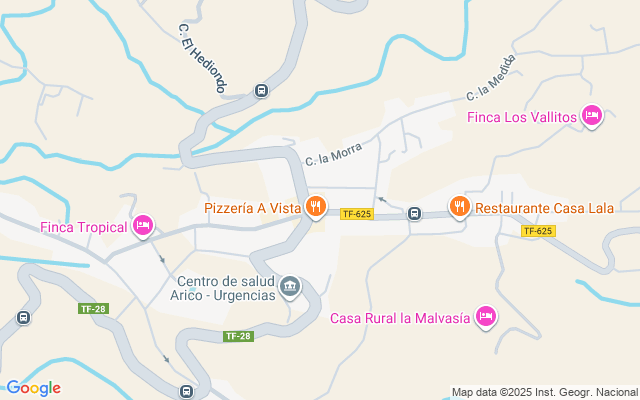Tap the Restaurante Casa Lala marker
Image resolution: width=640 pixels, height=400 pixels.
459,207
